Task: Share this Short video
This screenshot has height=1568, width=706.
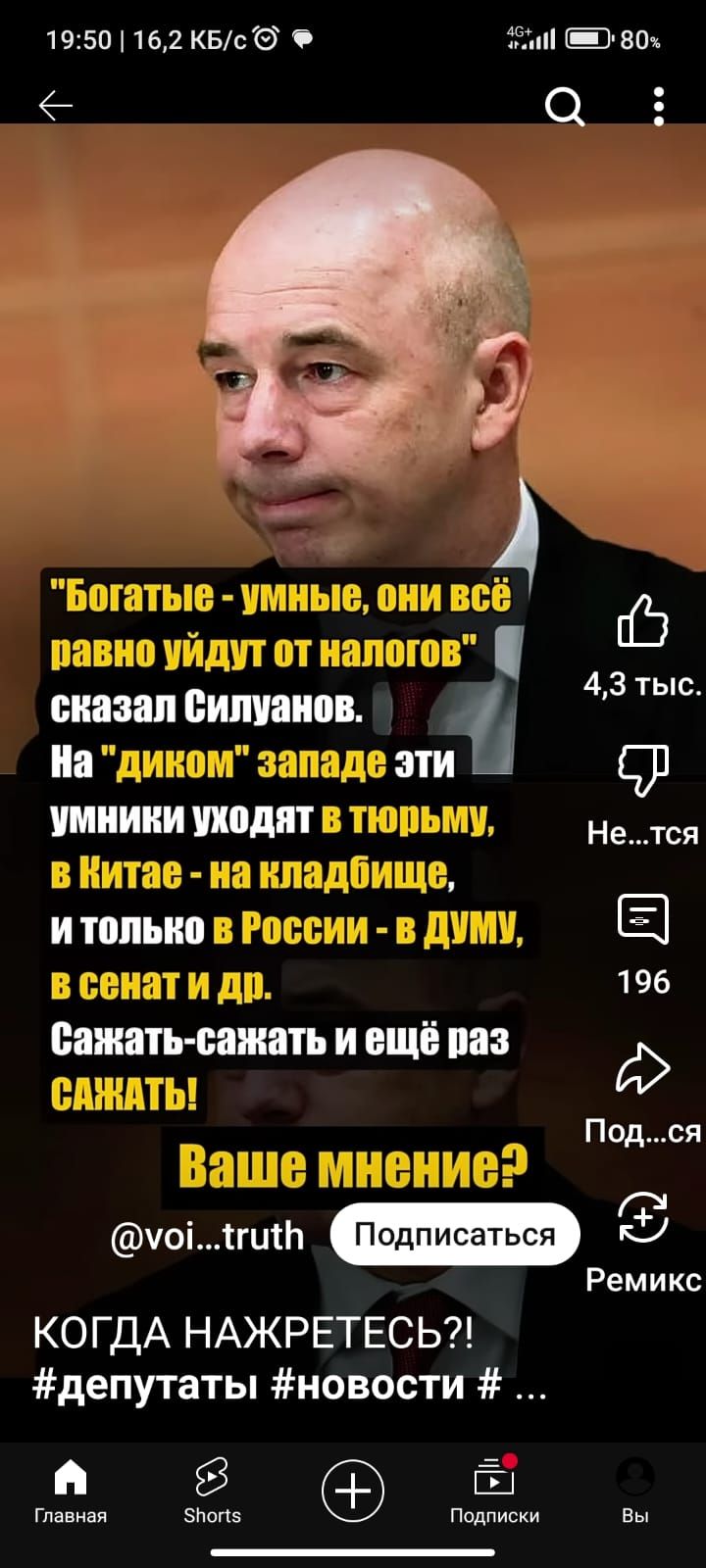Action: 643,1069
